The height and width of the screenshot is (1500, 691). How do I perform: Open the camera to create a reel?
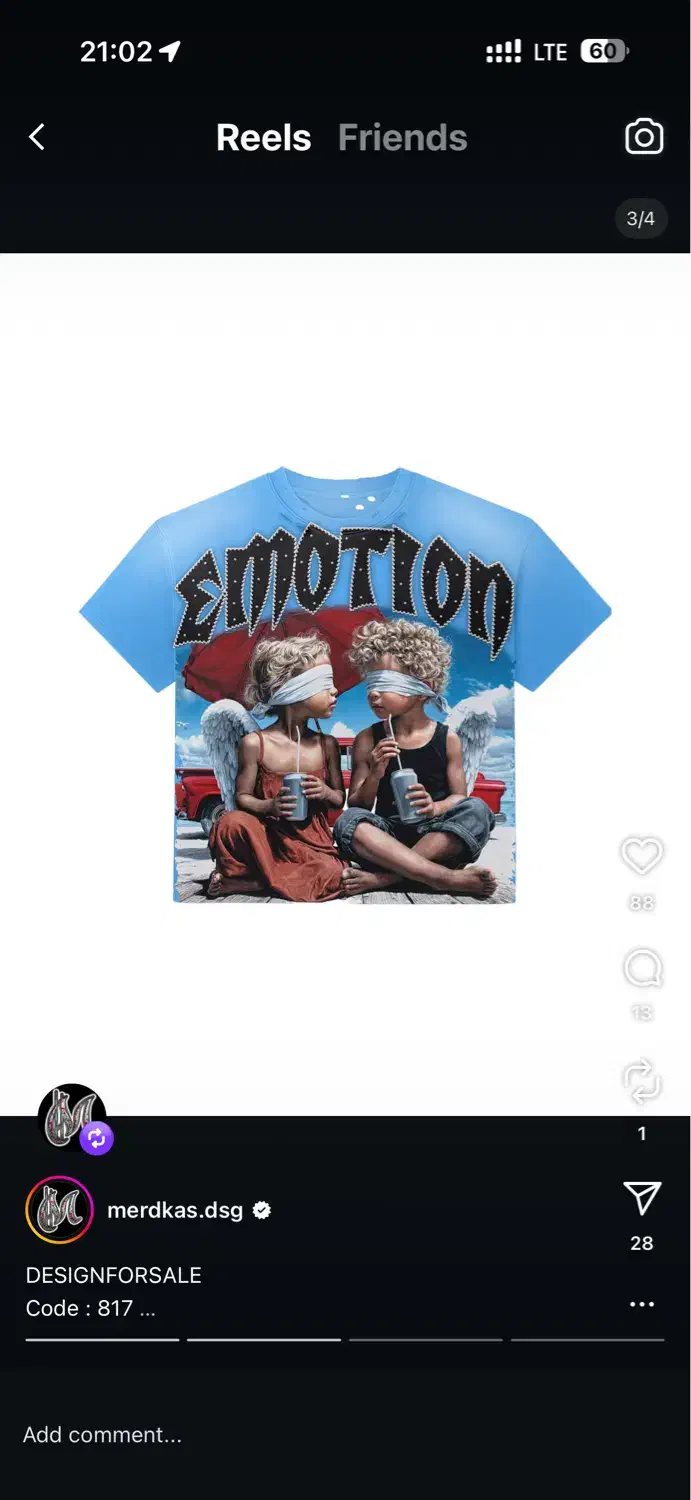pyautogui.click(x=644, y=137)
